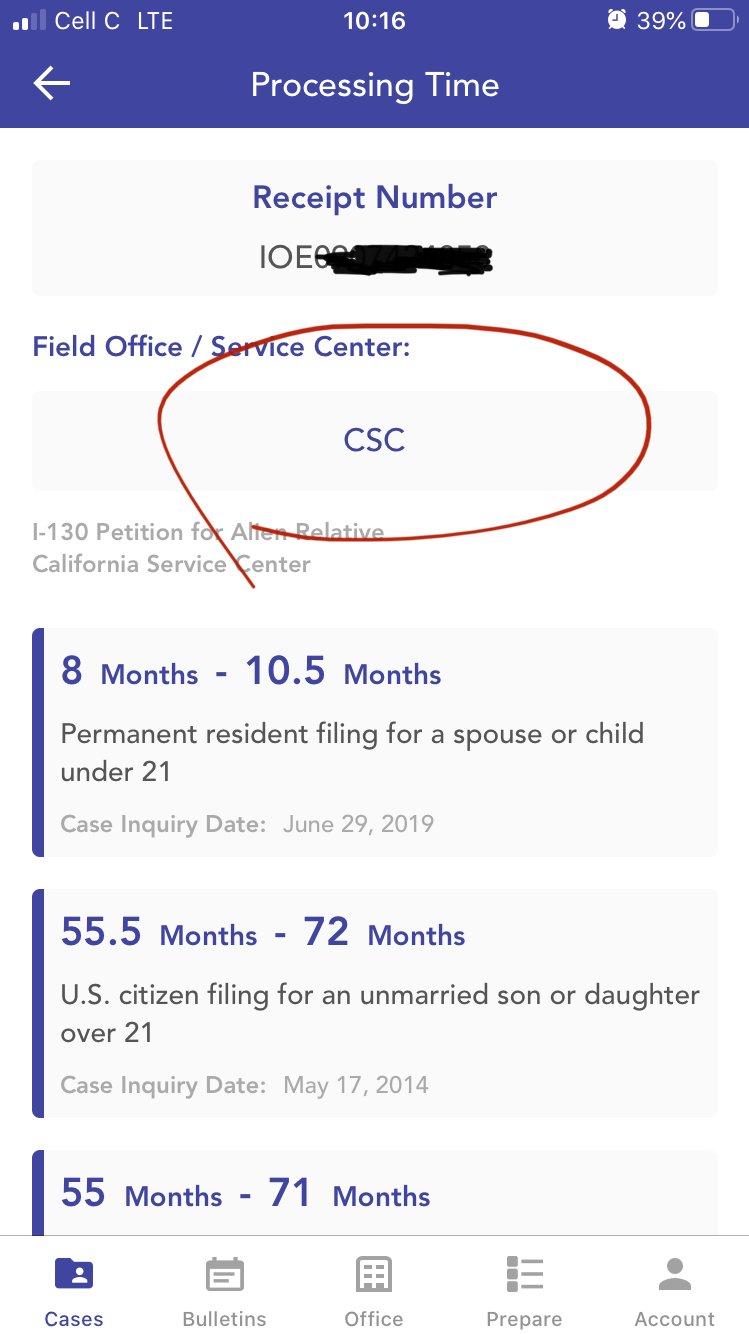Open the Prepare tab
The image size is (749, 1334).
tap(524, 1292)
